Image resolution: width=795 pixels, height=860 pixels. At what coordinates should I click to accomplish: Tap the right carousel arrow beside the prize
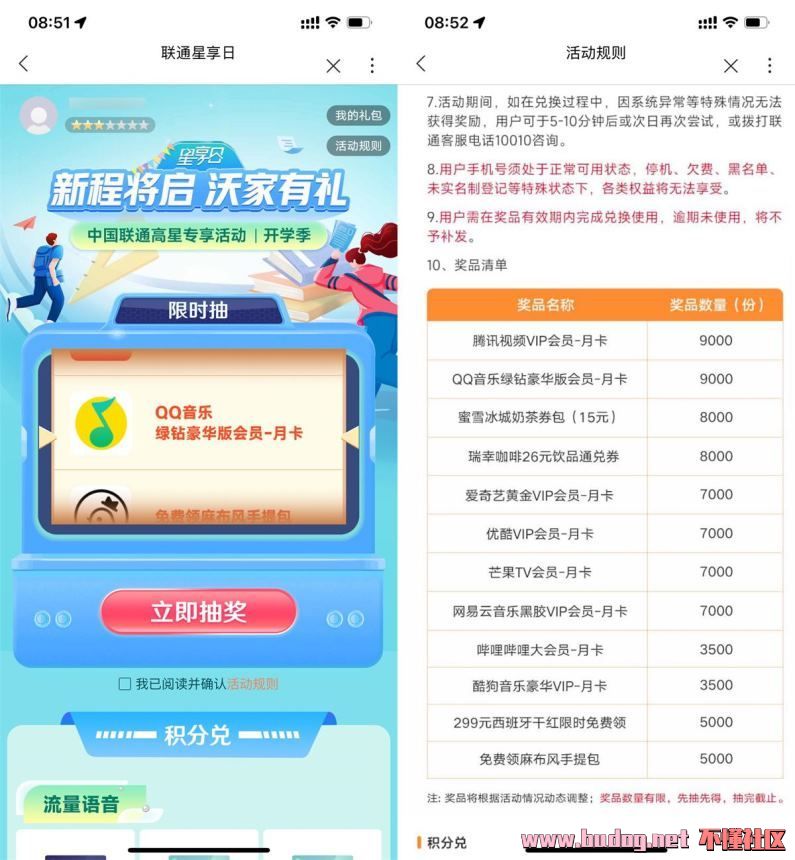352,434
